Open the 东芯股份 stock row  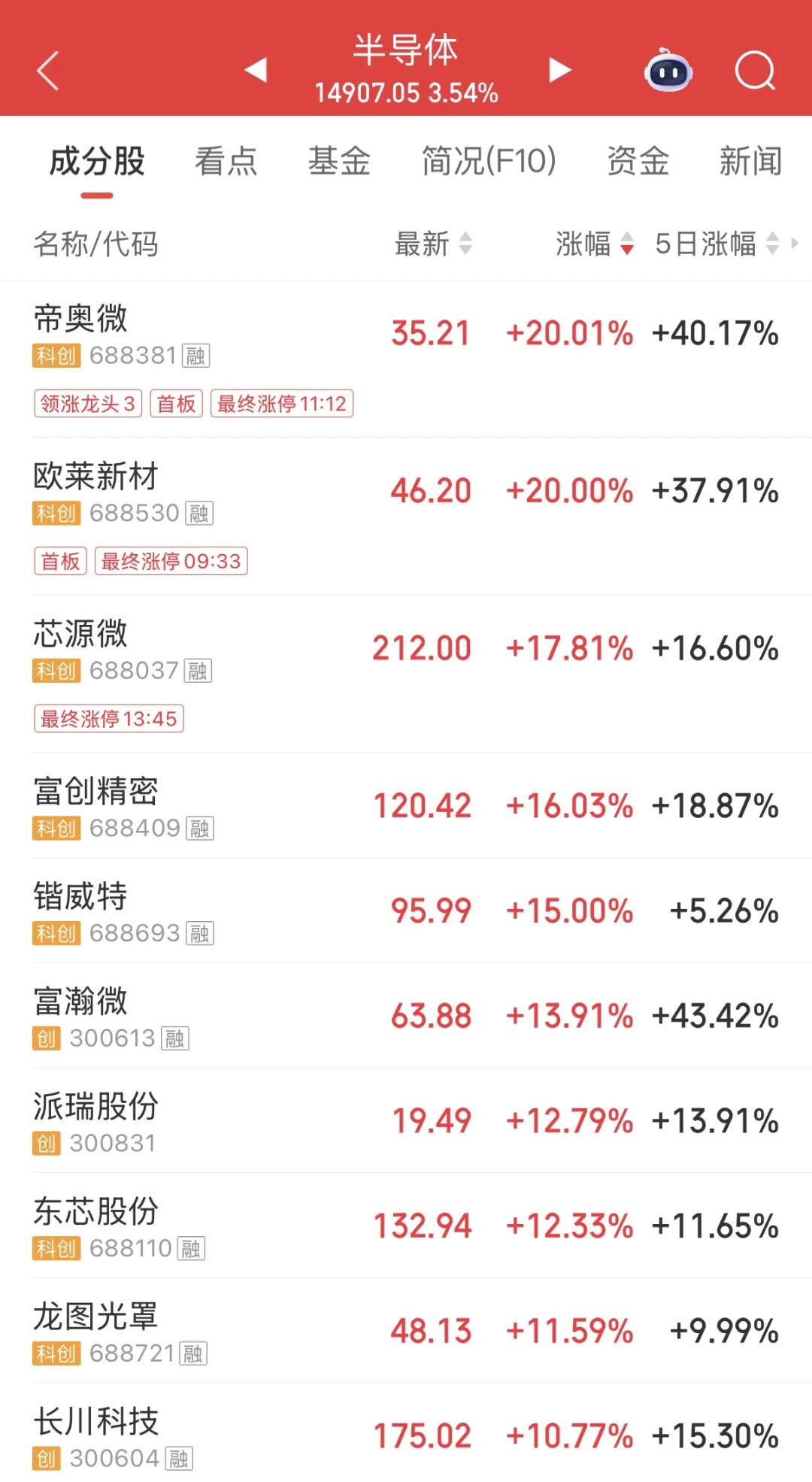406,1226
